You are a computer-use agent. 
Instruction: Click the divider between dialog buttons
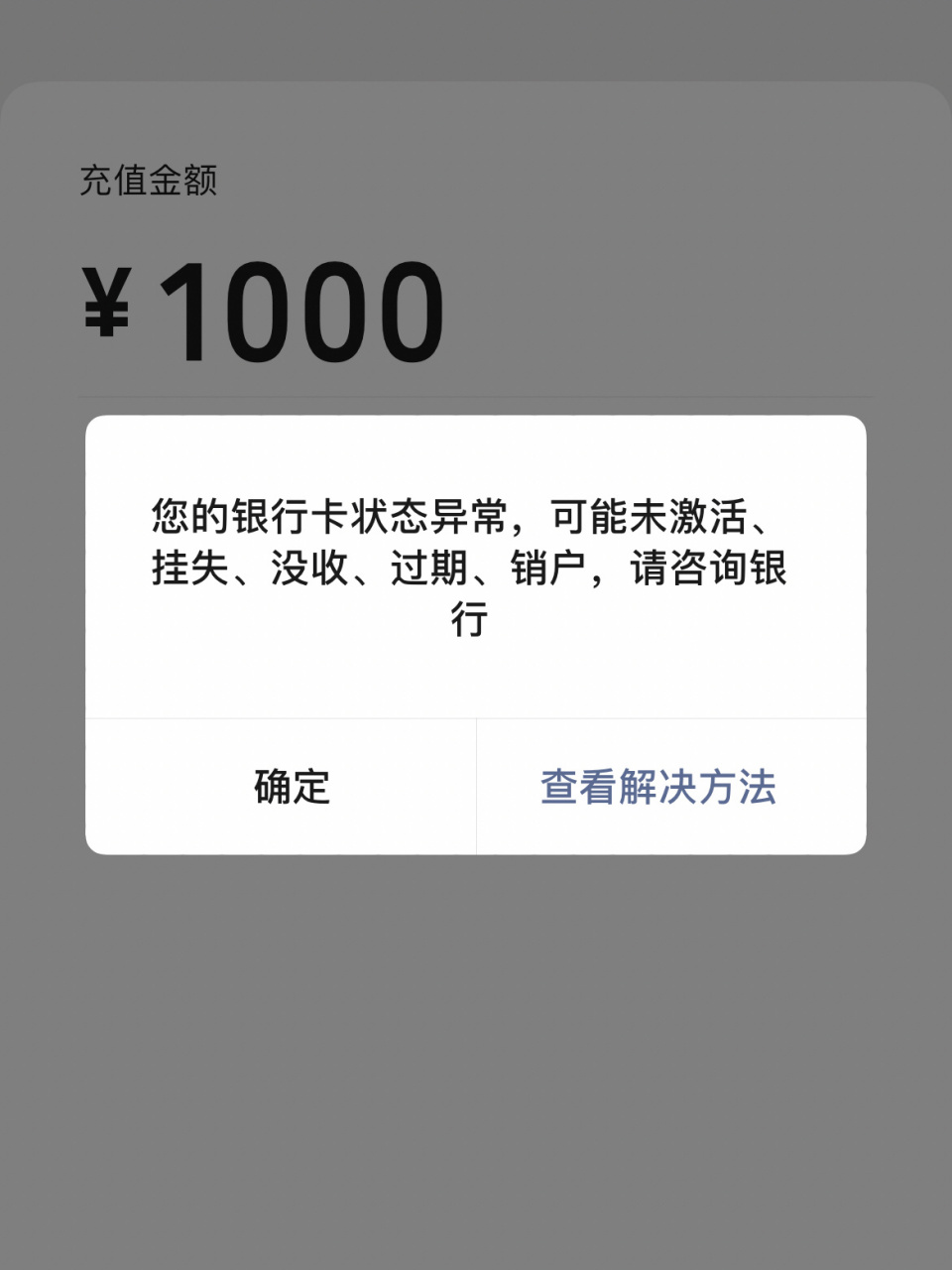tap(476, 787)
